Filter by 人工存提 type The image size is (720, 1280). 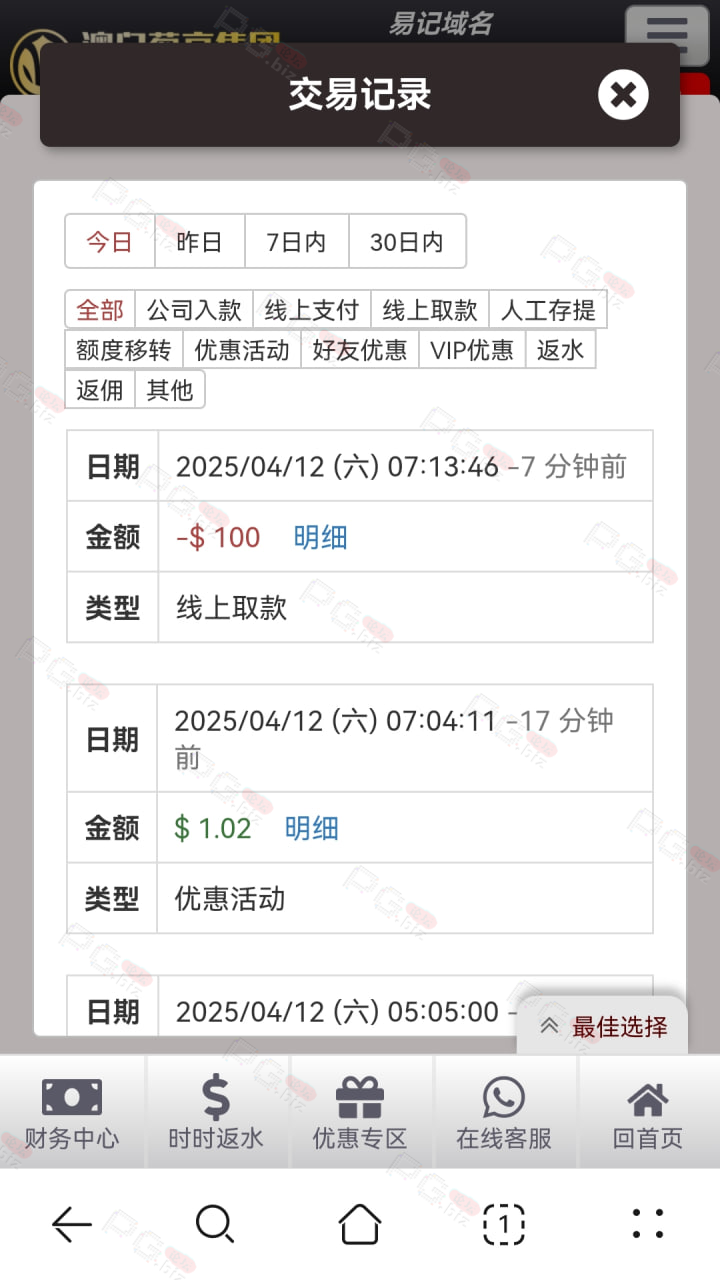[548, 310]
